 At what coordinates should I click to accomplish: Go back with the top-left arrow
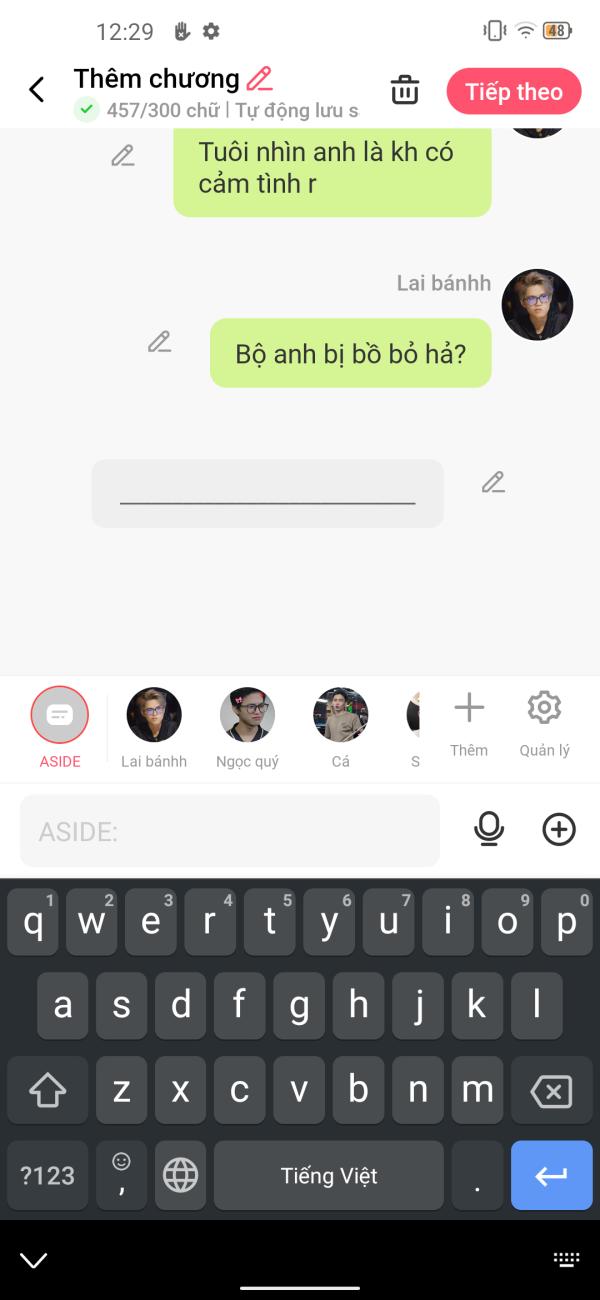(x=36, y=90)
